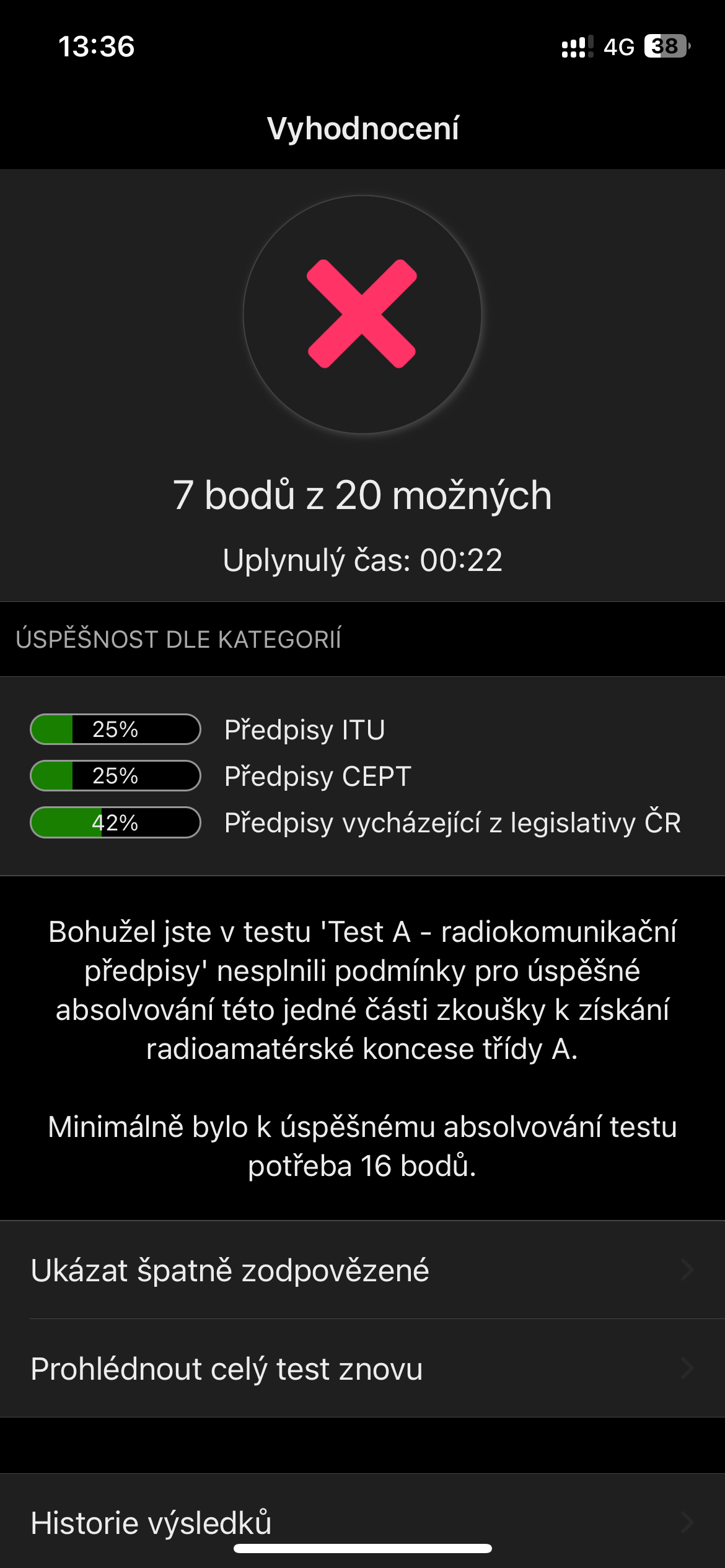
Task: Open the Ukázat špatně zodpovězené row
Action: 362,1270
